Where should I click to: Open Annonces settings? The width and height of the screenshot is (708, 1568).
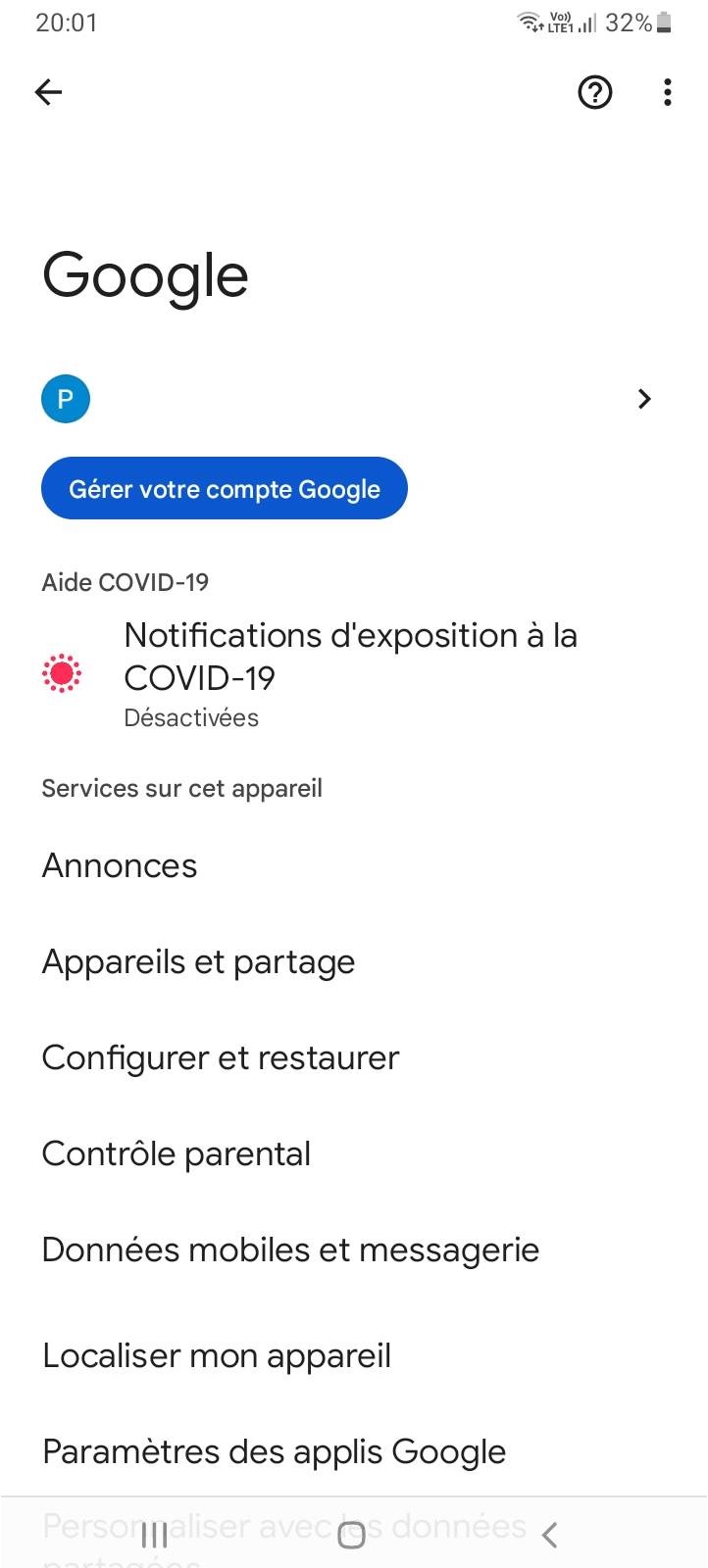pyautogui.click(x=354, y=866)
